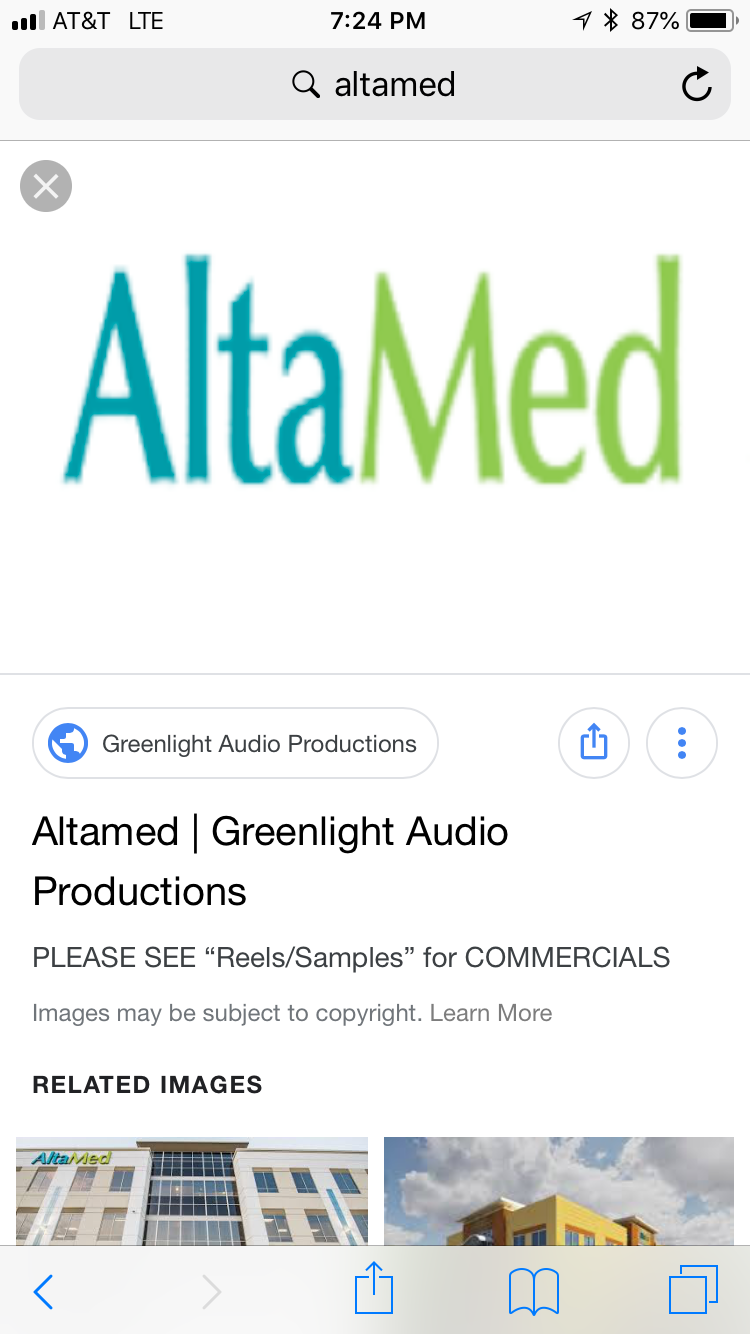
Task: Share this image result
Action: click(593, 743)
